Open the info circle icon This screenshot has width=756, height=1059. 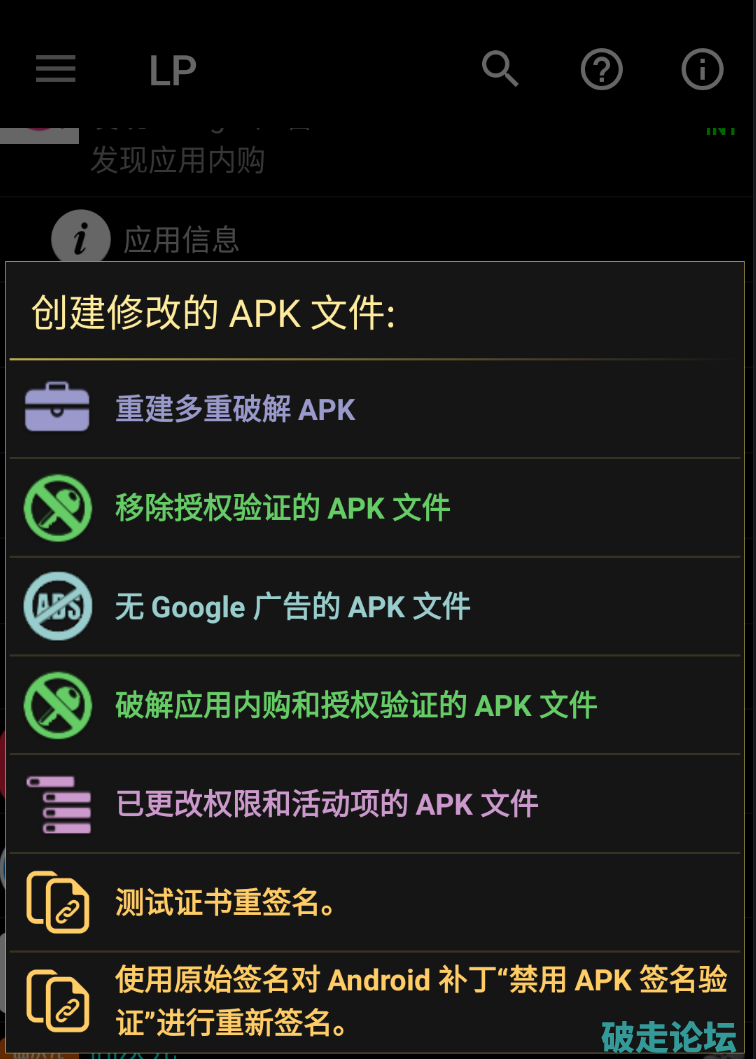click(x=702, y=70)
